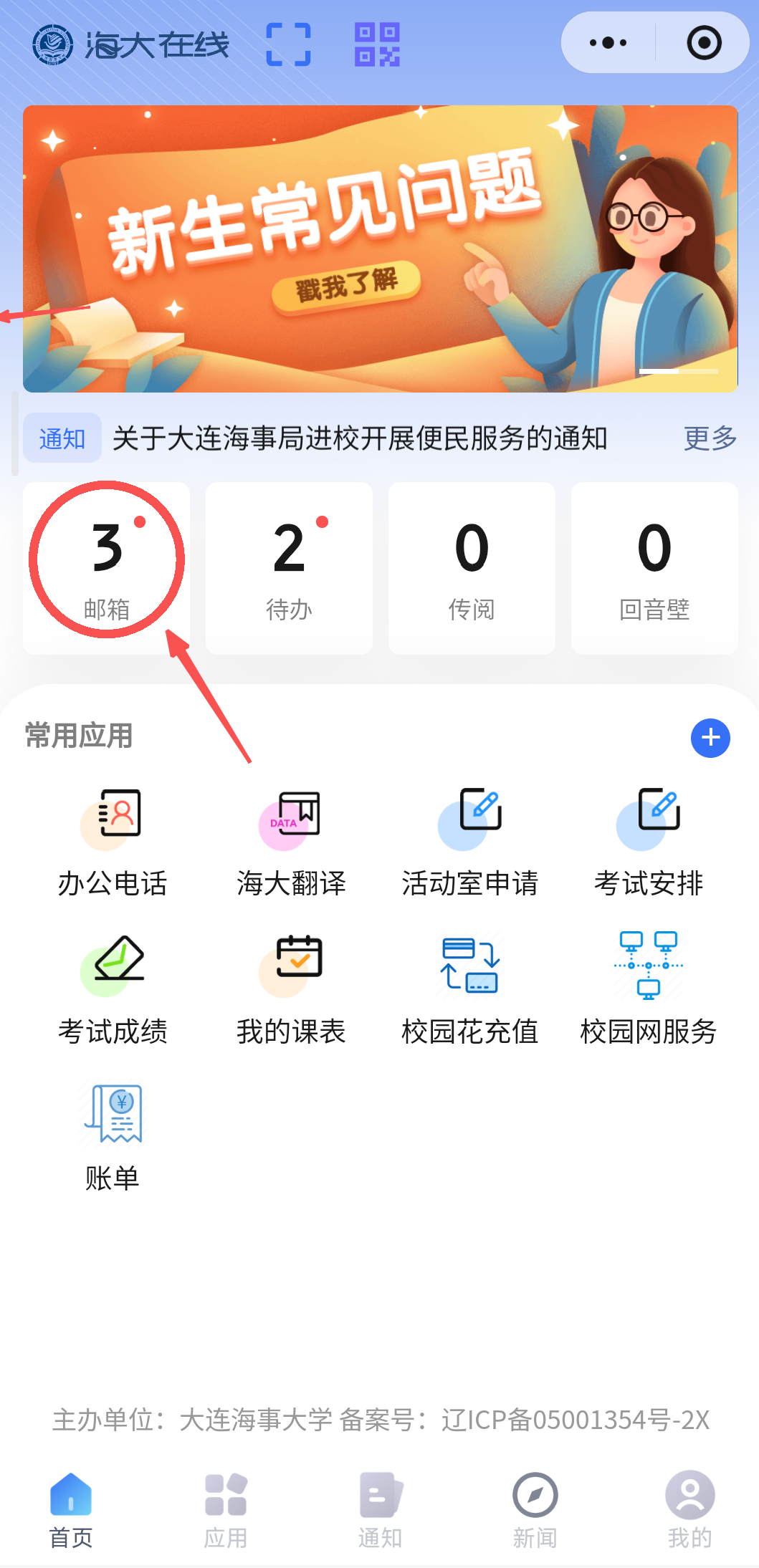The image size is (759, 1568).
Task: Open the QR code icon in the header
Action: pos(377,44)
